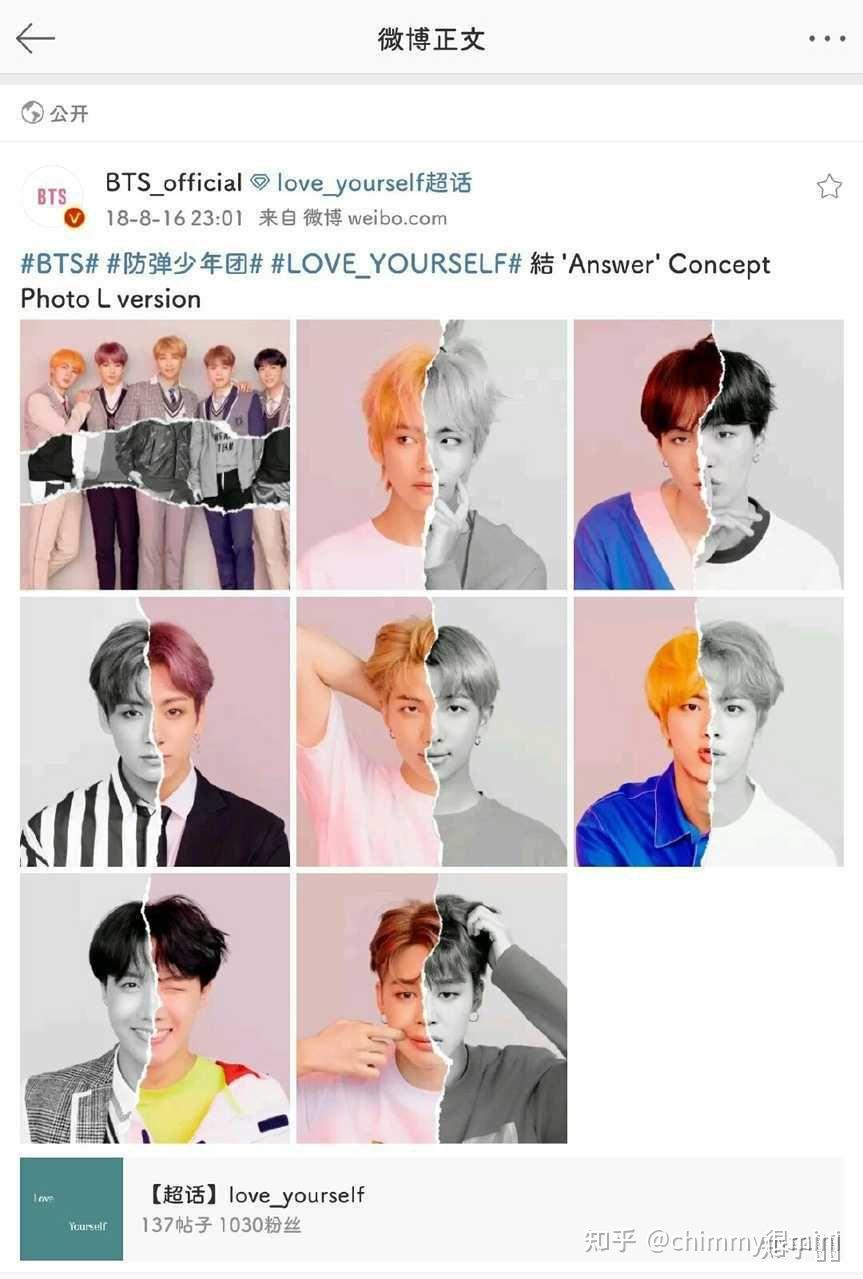Open the cheek-pinching photo
This screenshot has width=863, height=1279.
(x=432, y=1008)
